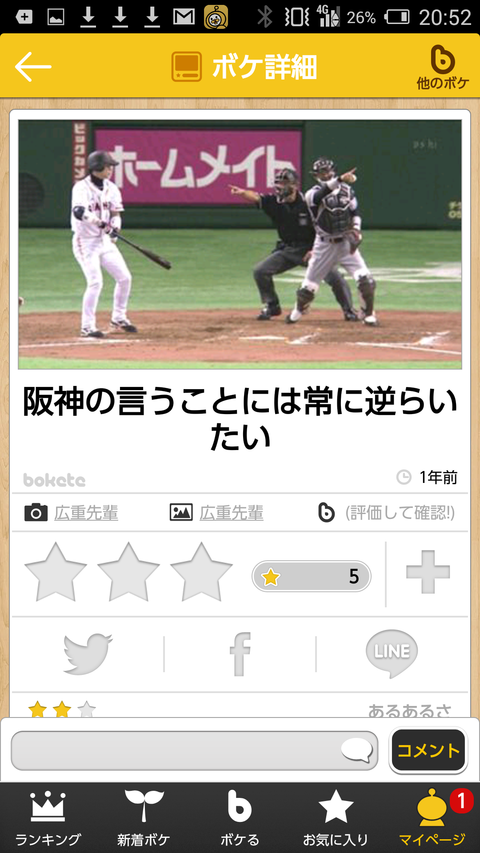The height and width of the screenshot is (853, 480).
Task: Rate this boke one star
Action: [56, 573]
